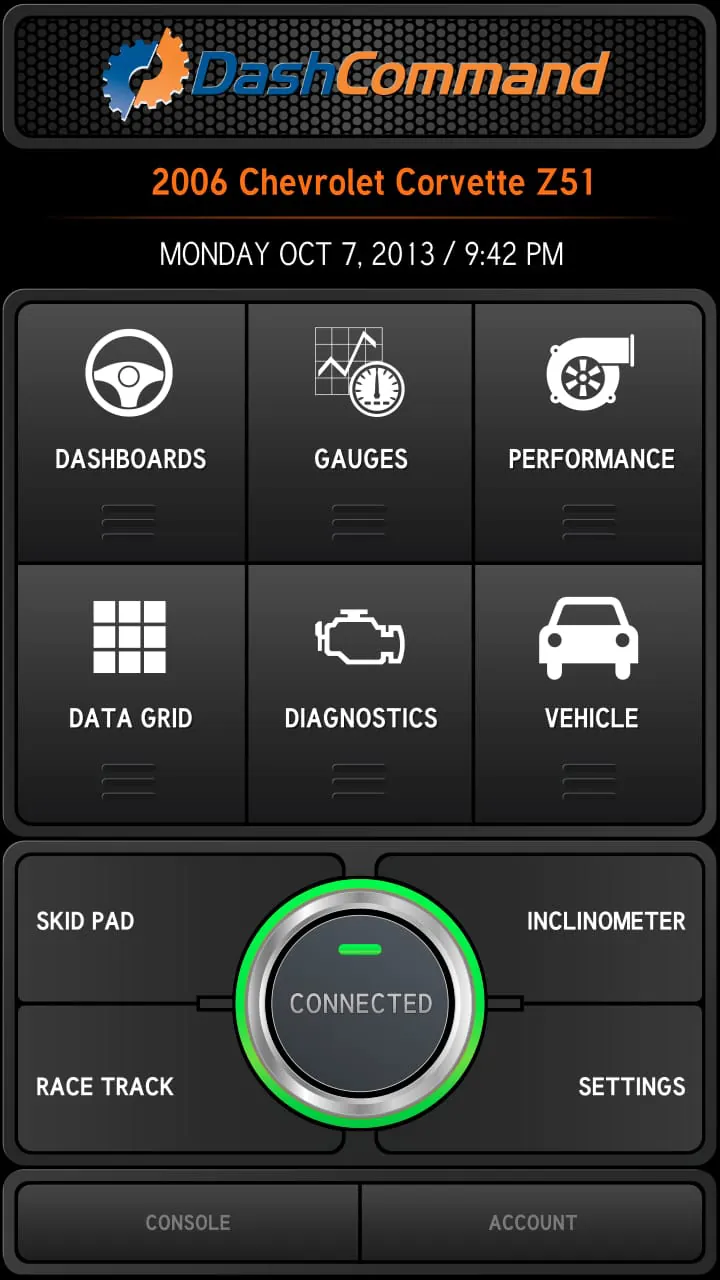Open the Performance turbocharger icon
Image resolution: width=720 pixels, height=1280 pixels.
pyautogui.click(x=589, y=370)
